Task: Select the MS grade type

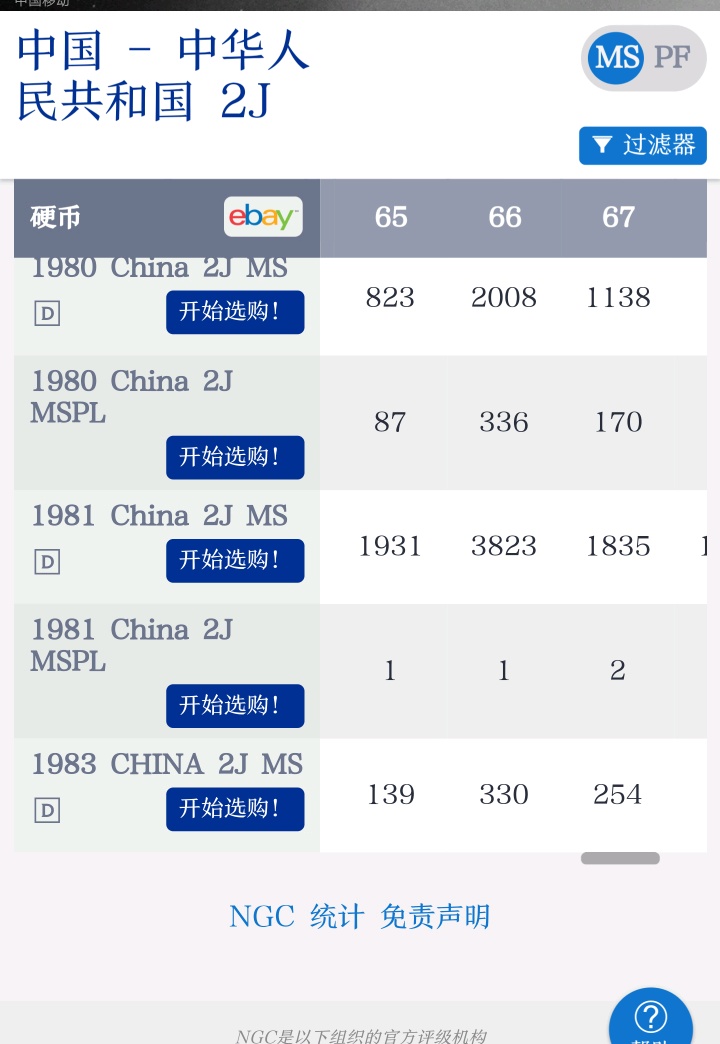Action: 616,57
